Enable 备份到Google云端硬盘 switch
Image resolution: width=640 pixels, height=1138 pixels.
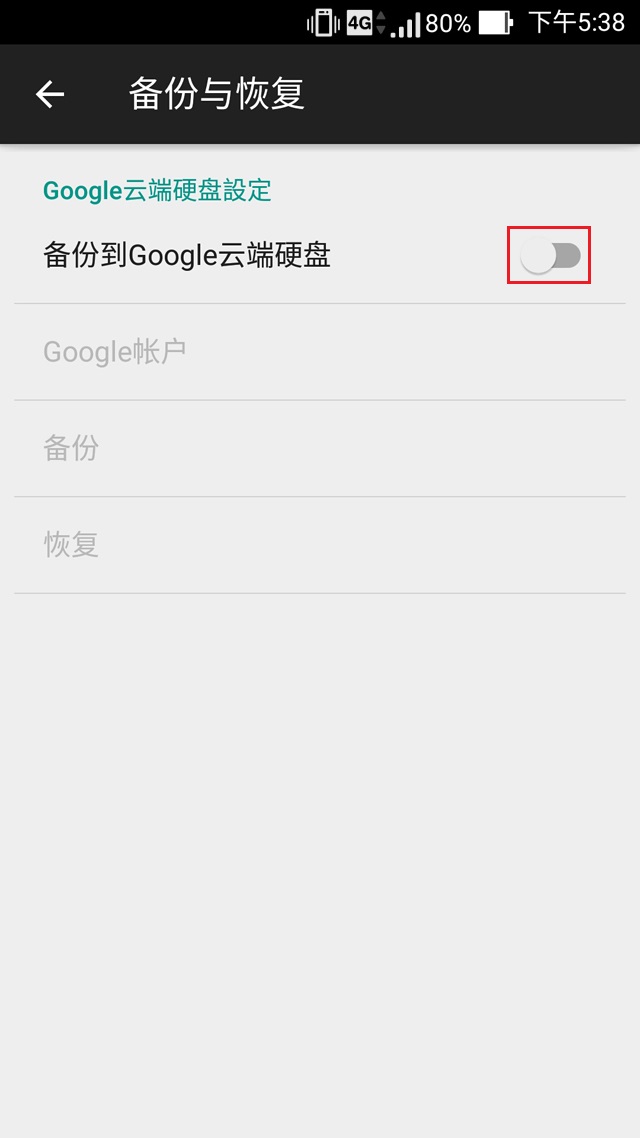pyautogui.click(x=550, y=256)
